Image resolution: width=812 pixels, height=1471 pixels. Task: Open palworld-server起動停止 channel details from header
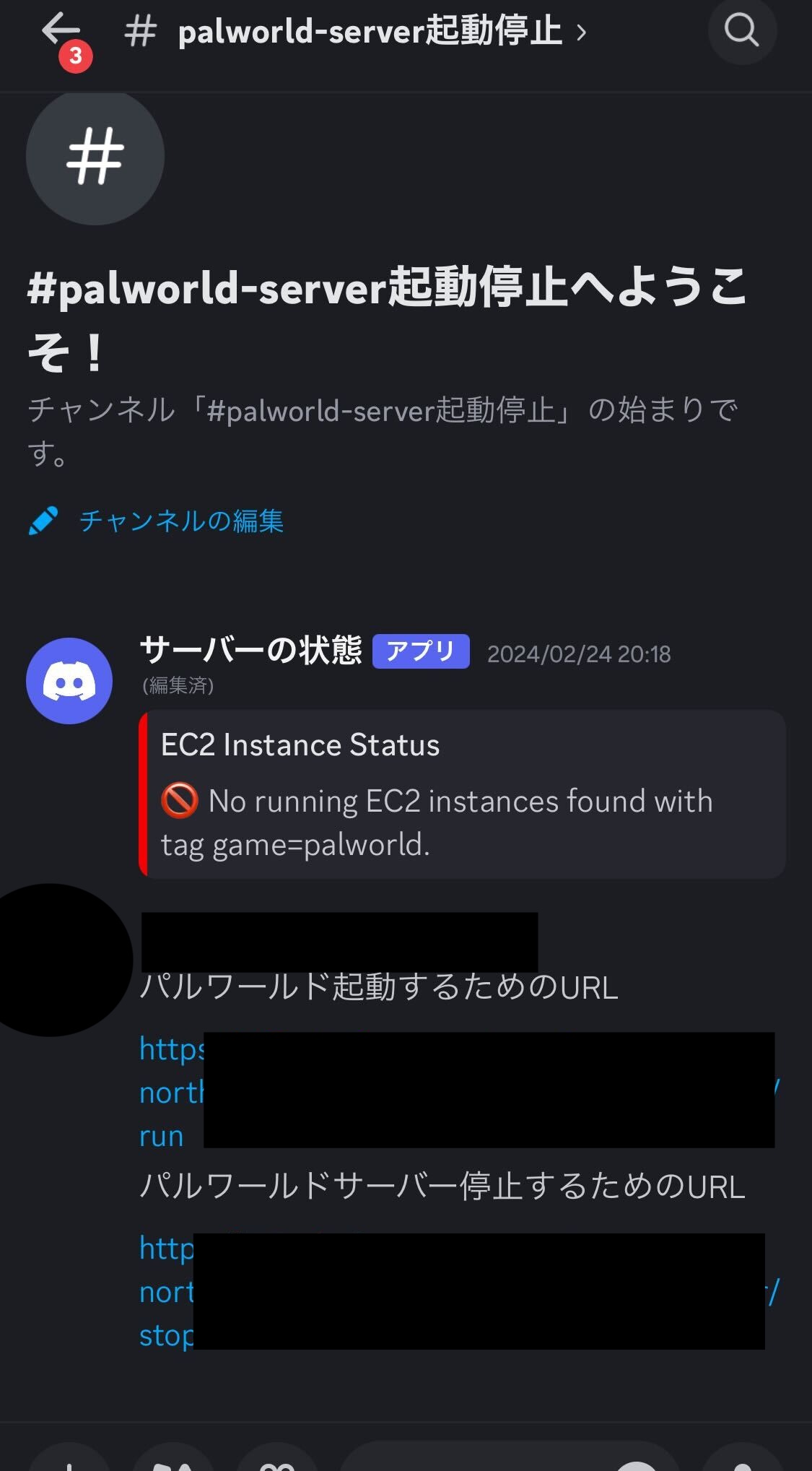pos(370,32)
